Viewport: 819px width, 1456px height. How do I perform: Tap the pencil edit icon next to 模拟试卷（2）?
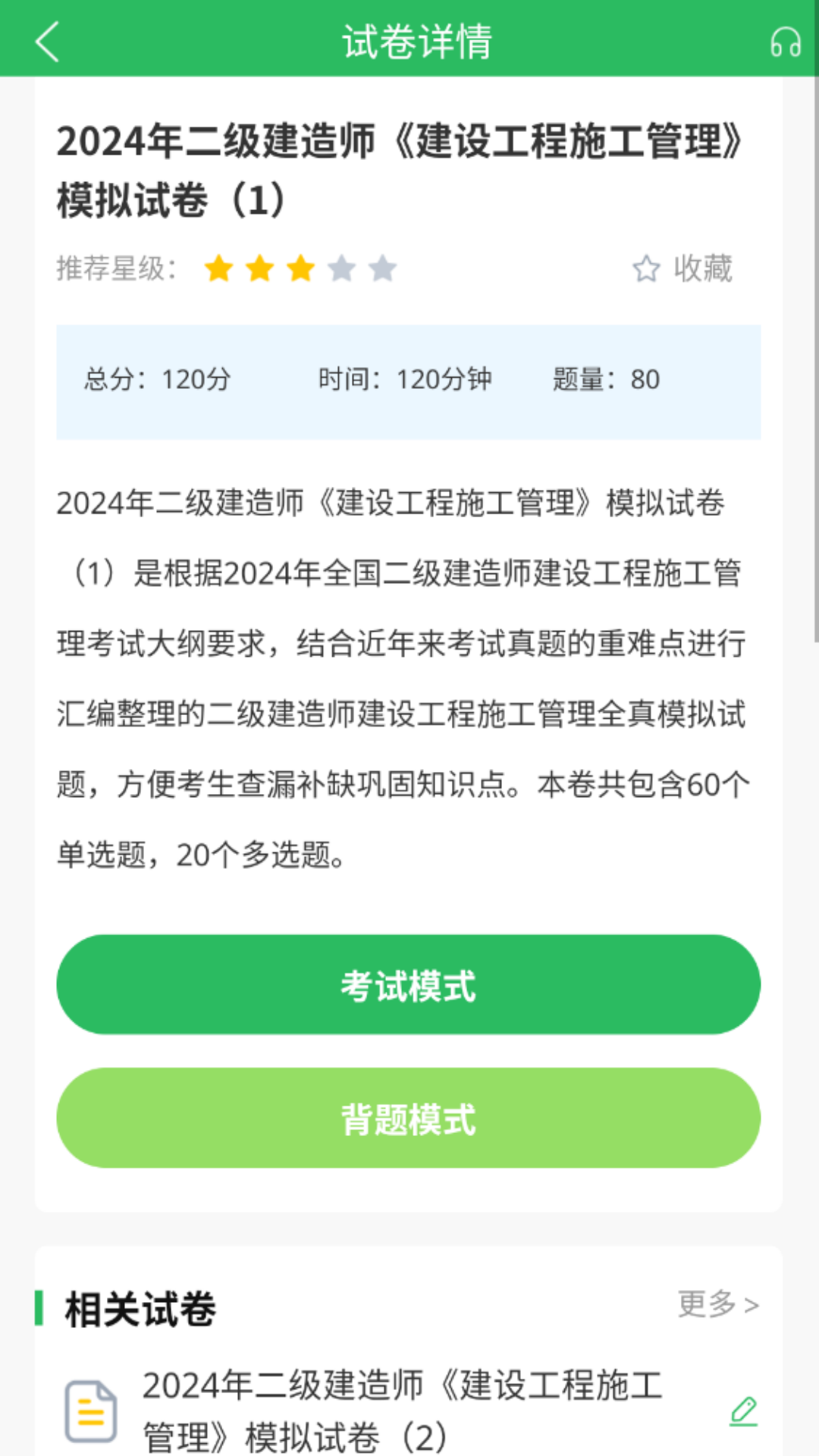(x=744, y=1414)
